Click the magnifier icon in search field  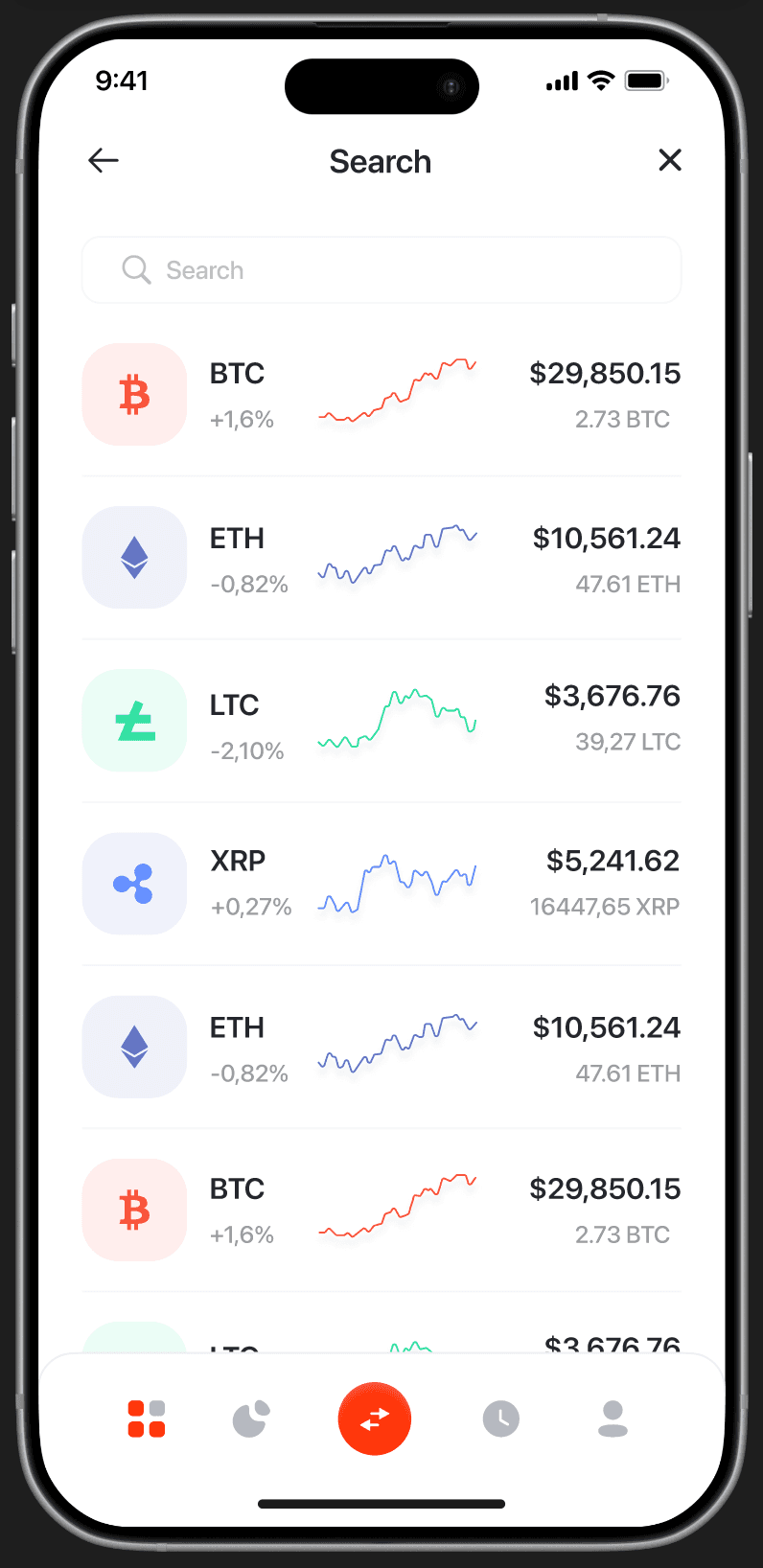(x=136, y=269)
